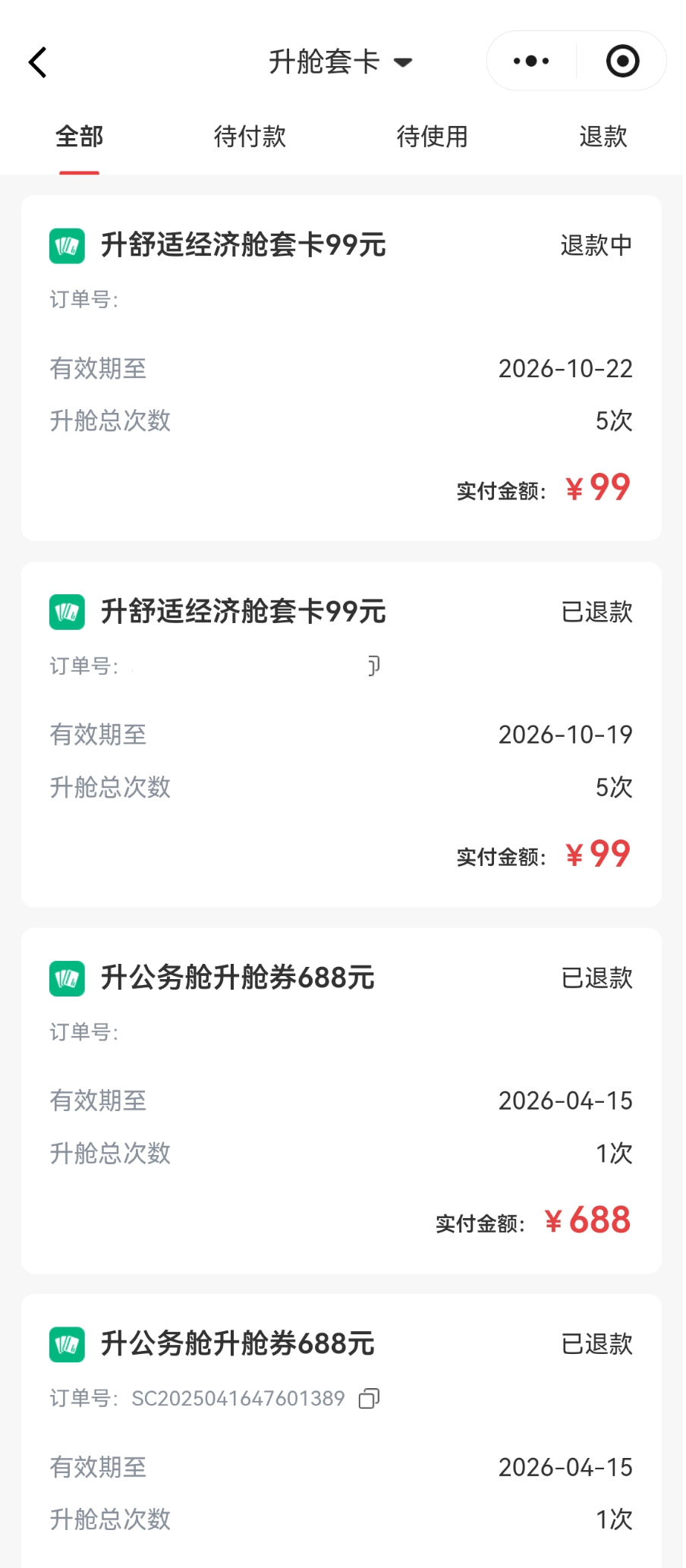Select the 退款 tab

tap(603, 137)
